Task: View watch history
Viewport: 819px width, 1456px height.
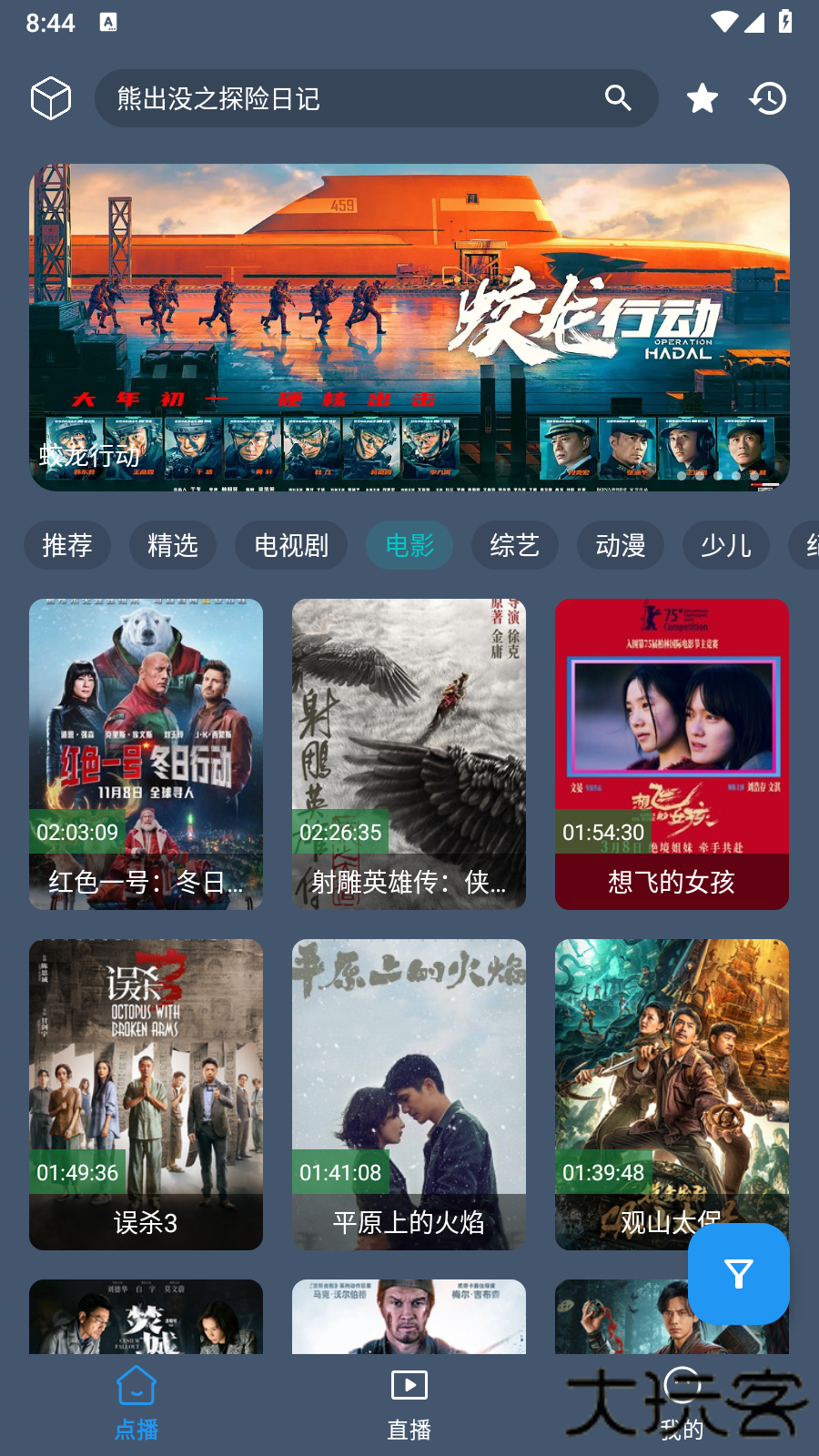Action: tap(768, 98)
